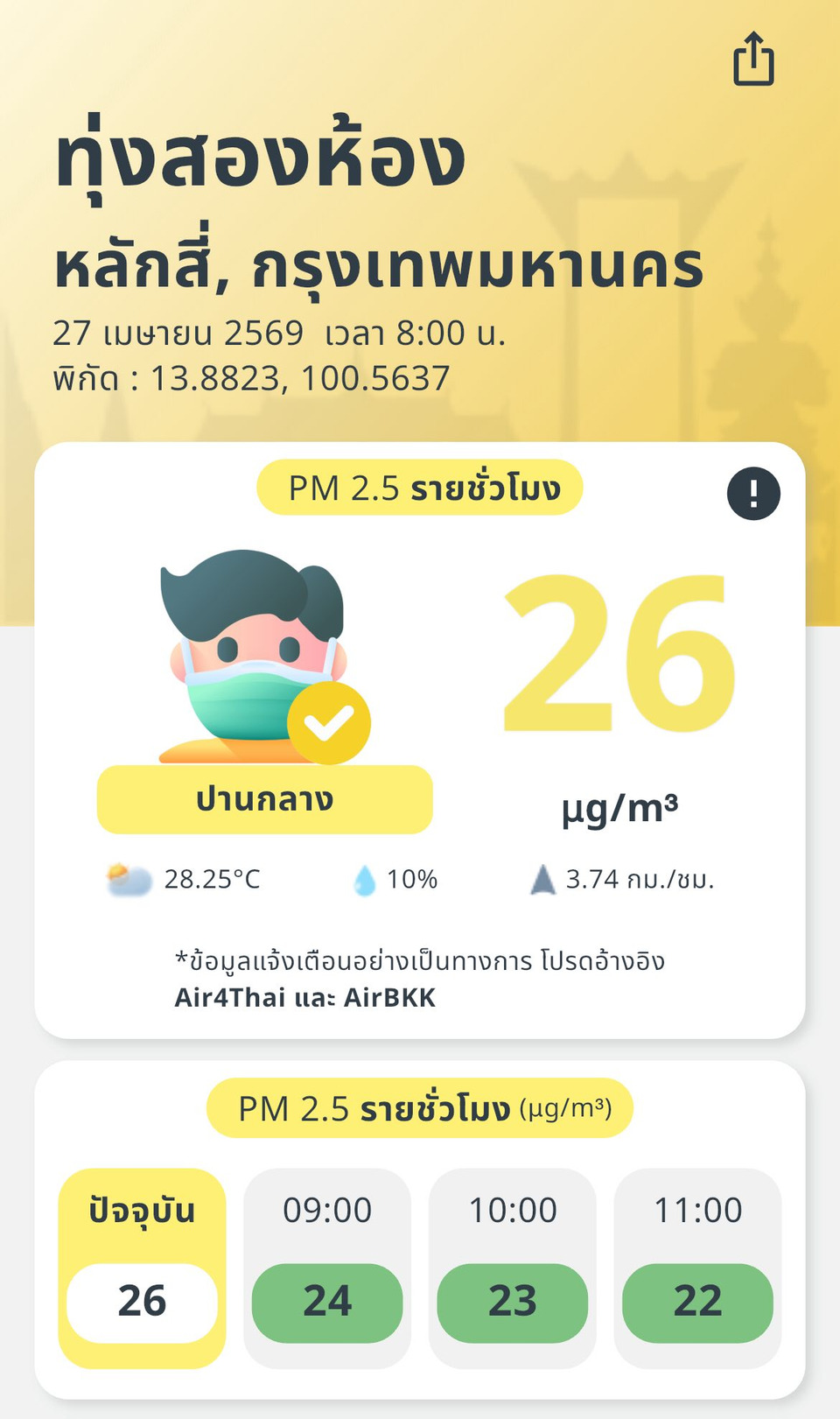The height and width of the screenshot is (1419, 840).
Task: Share this air quality report
Action: click(753, 60)
